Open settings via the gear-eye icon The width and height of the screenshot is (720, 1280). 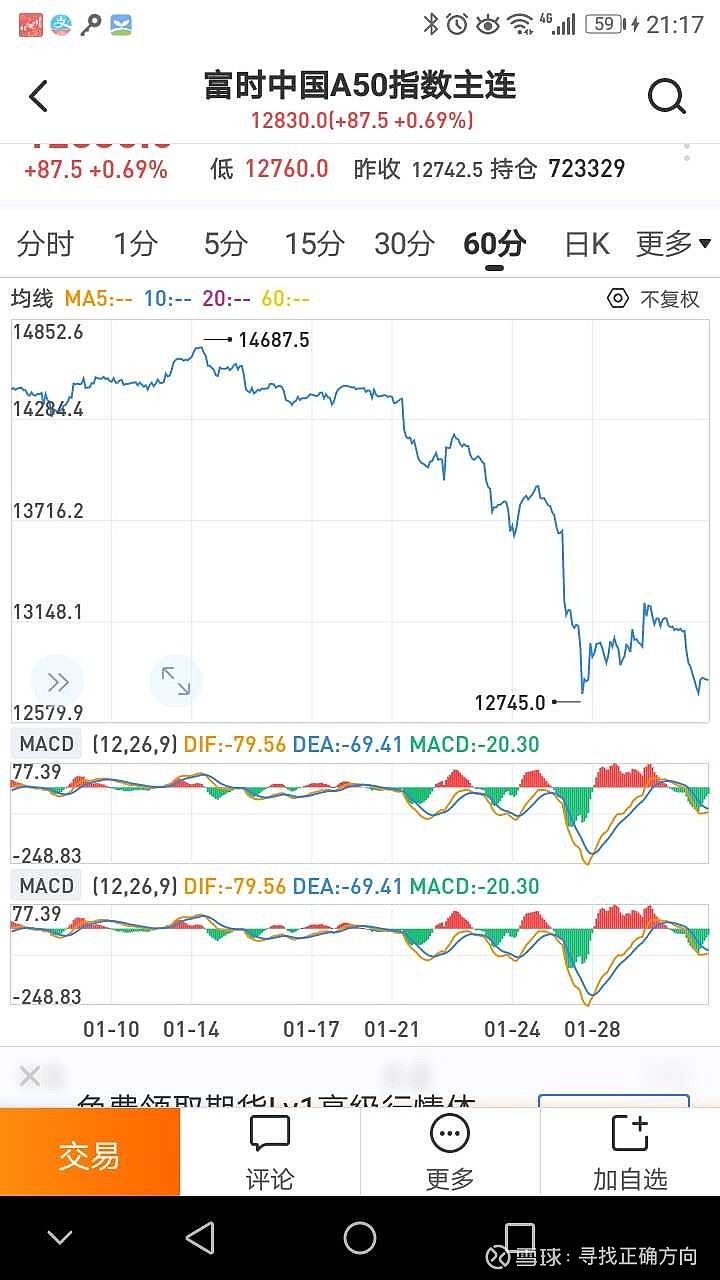[x=618, y=298]
